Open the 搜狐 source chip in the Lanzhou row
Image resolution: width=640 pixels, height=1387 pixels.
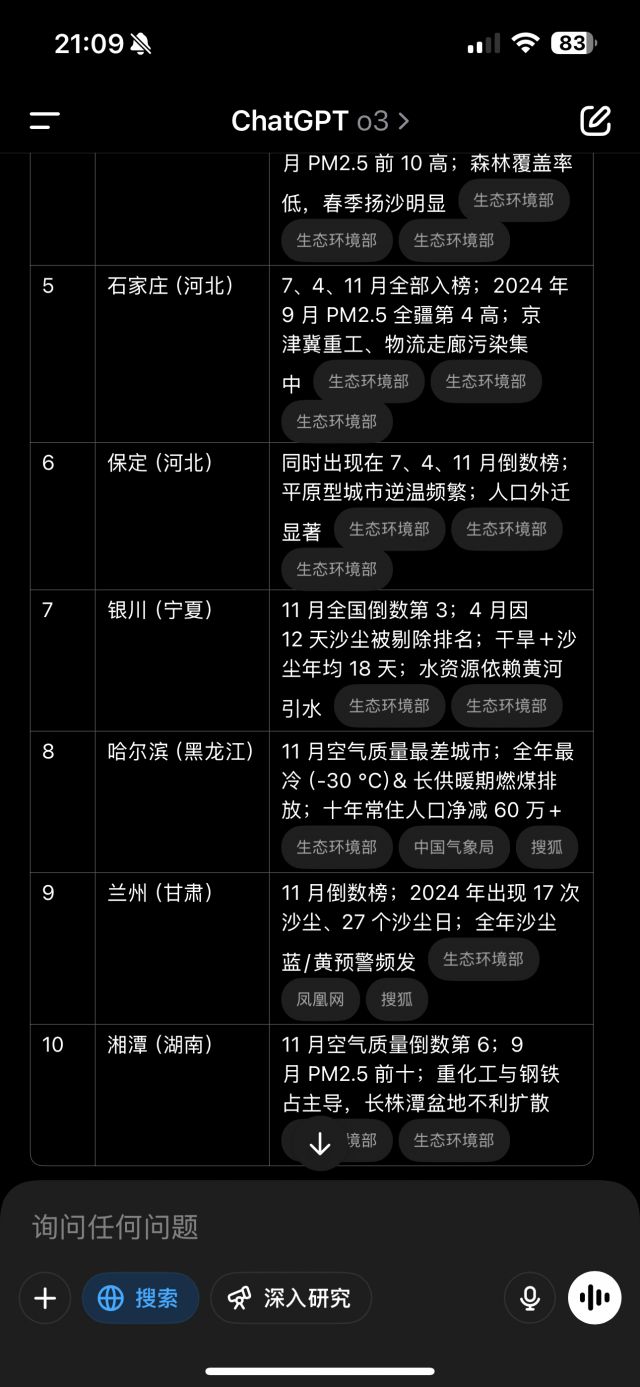coord(397,999)
